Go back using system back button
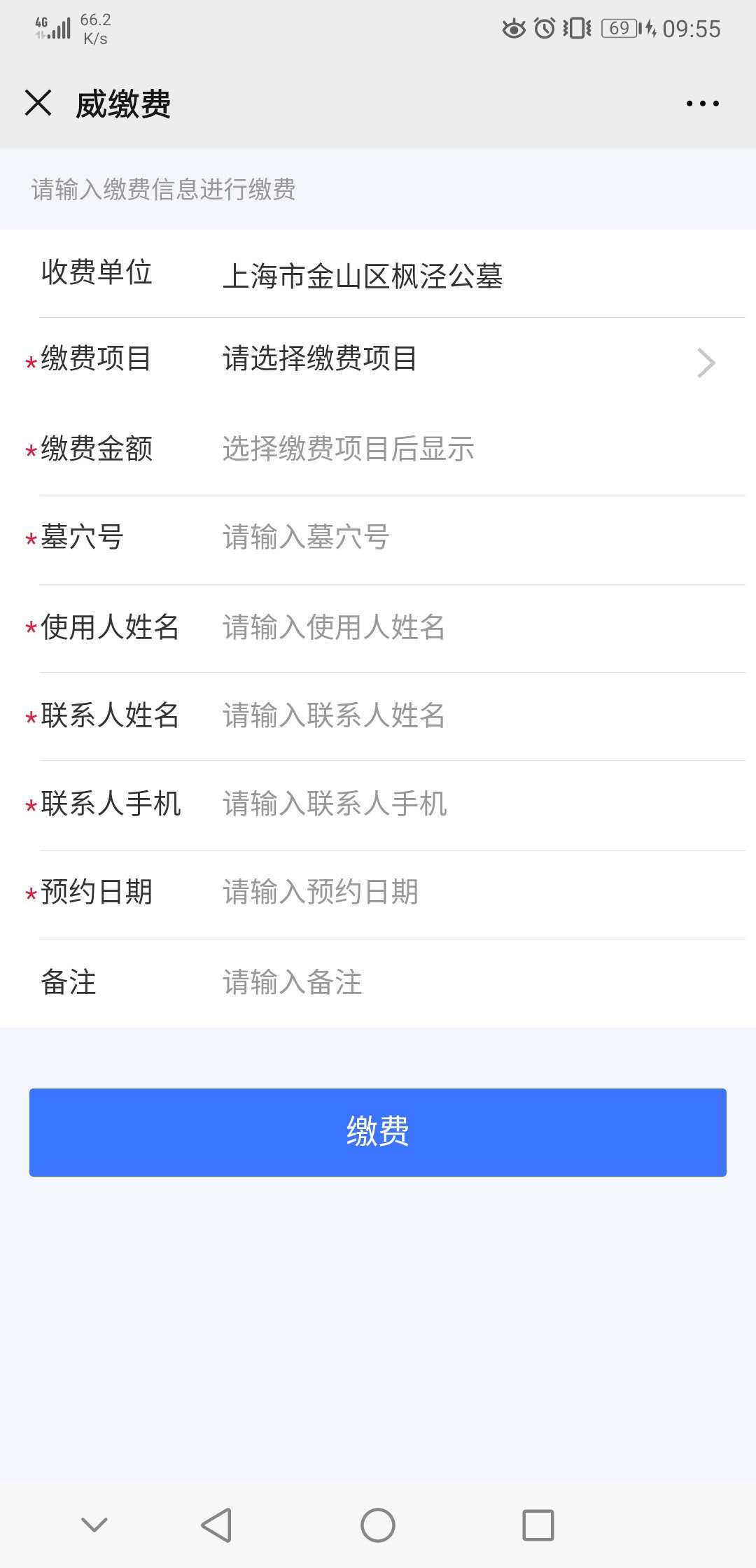This screenshot has height=1568, width=756. point(216,1525)
